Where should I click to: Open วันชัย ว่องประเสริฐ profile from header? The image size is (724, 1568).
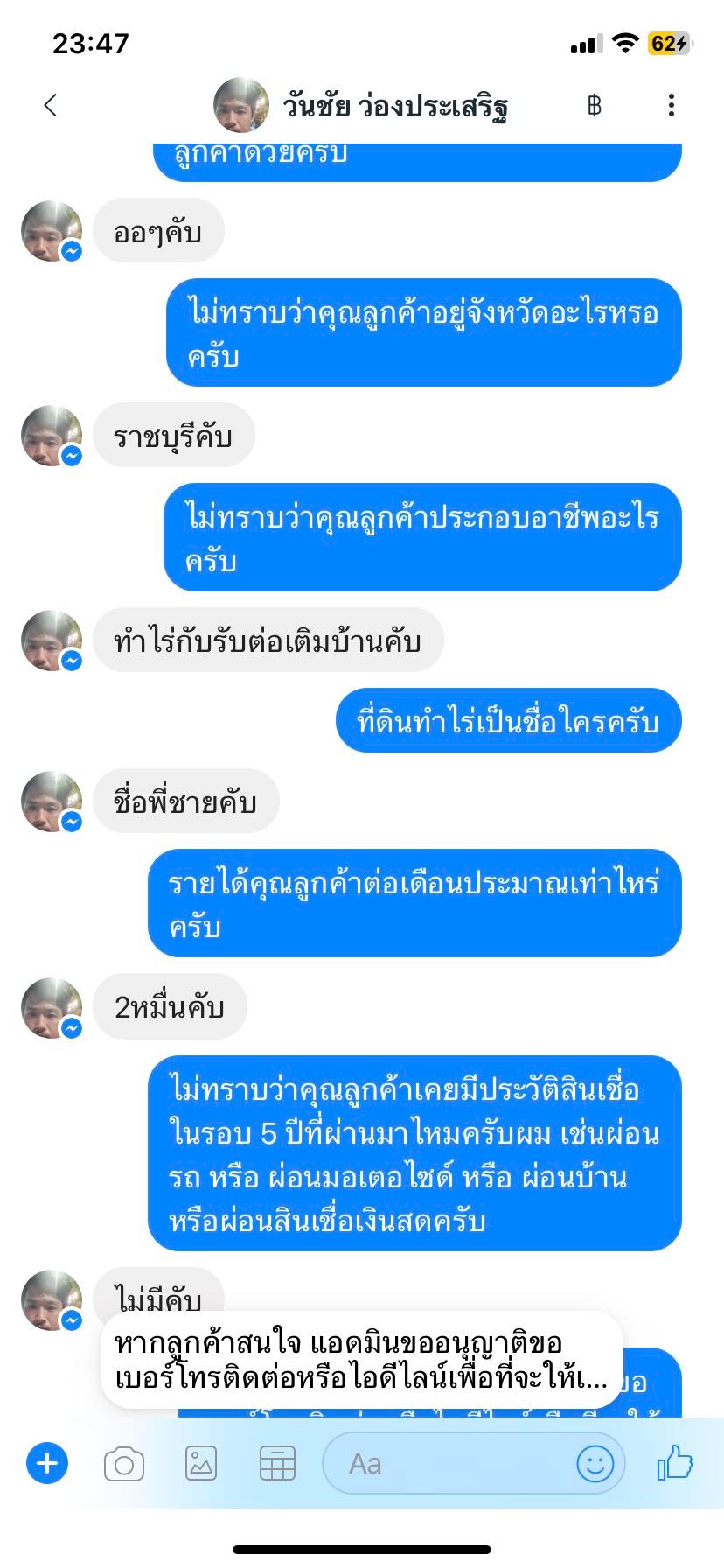coord(361,106)
